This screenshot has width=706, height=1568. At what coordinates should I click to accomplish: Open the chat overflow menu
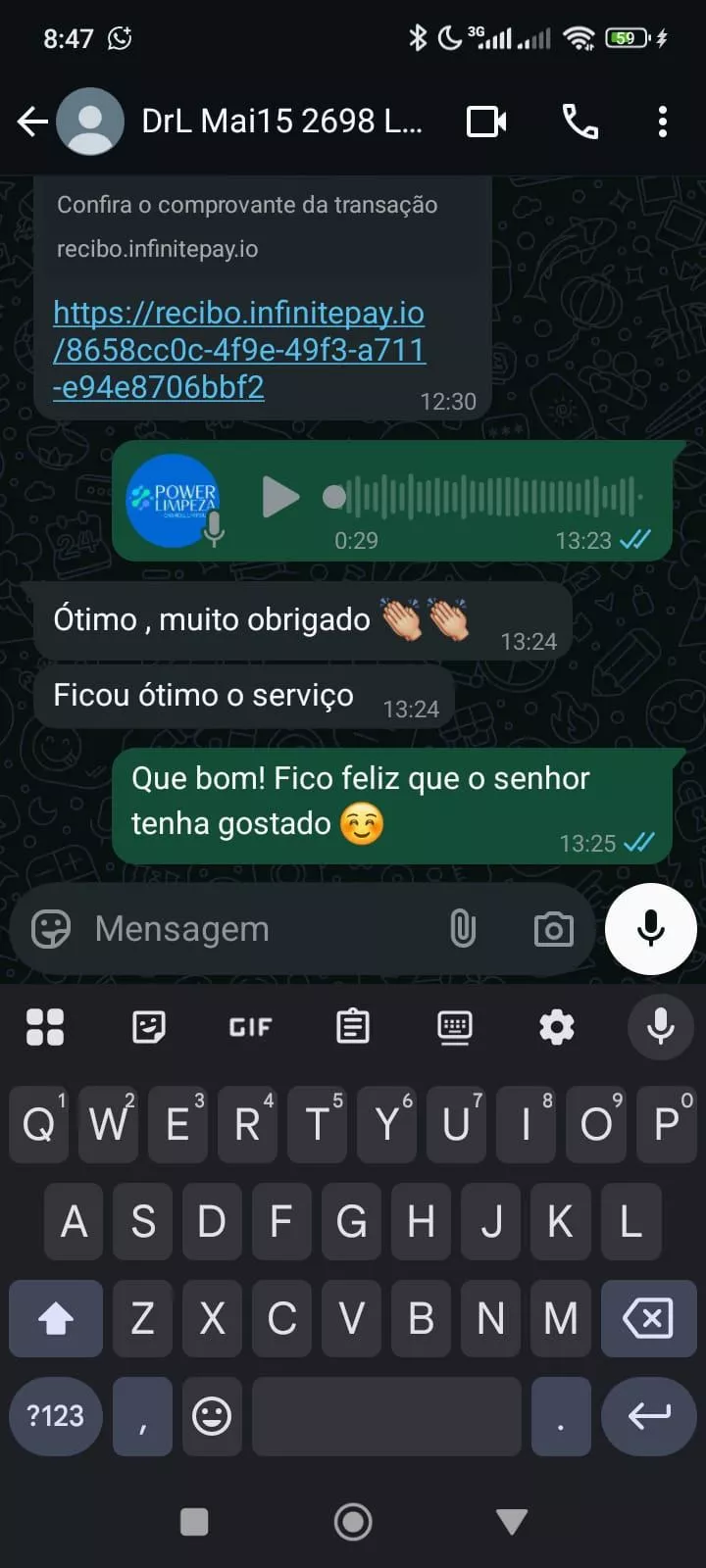point(663,122)
